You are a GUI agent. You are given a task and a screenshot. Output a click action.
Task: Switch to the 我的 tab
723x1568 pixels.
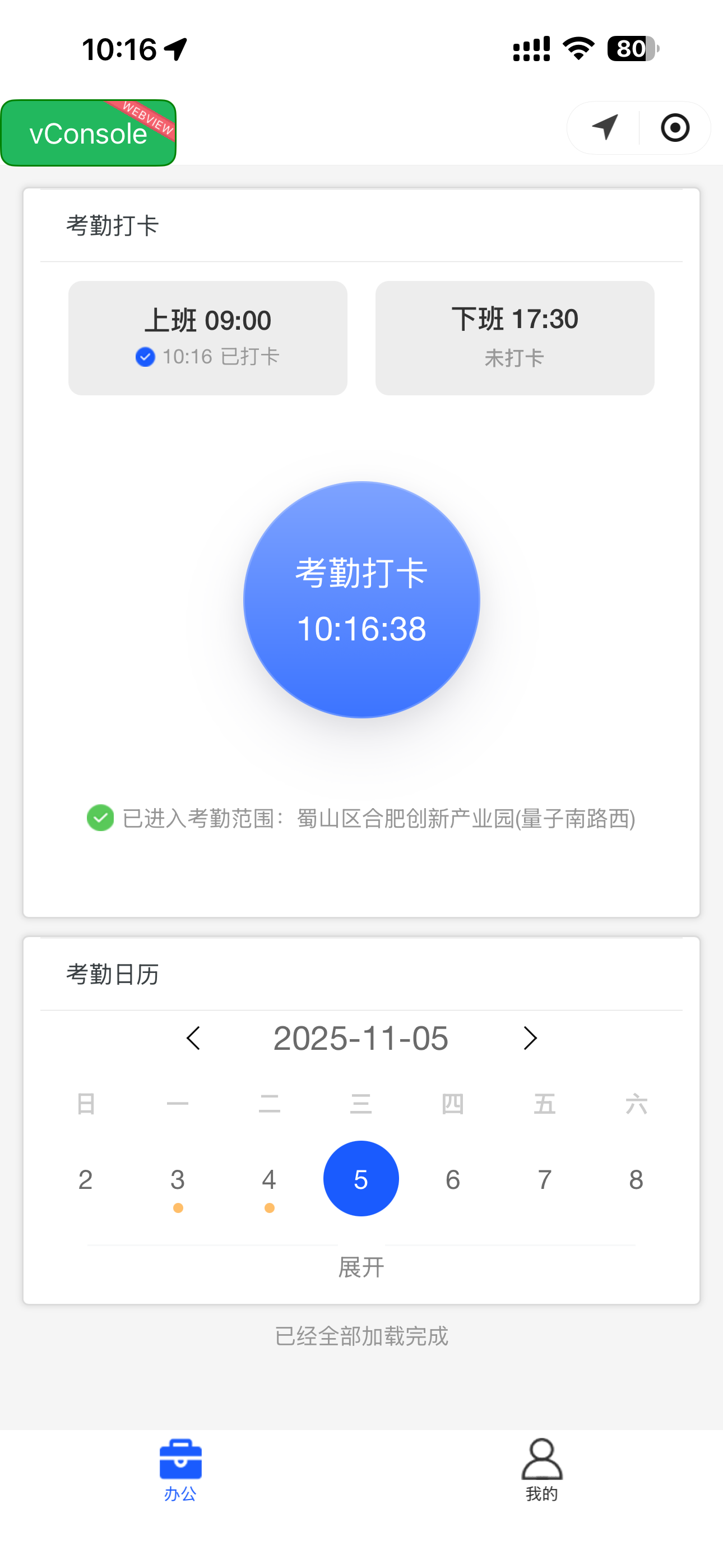(x=541, y=1469)
